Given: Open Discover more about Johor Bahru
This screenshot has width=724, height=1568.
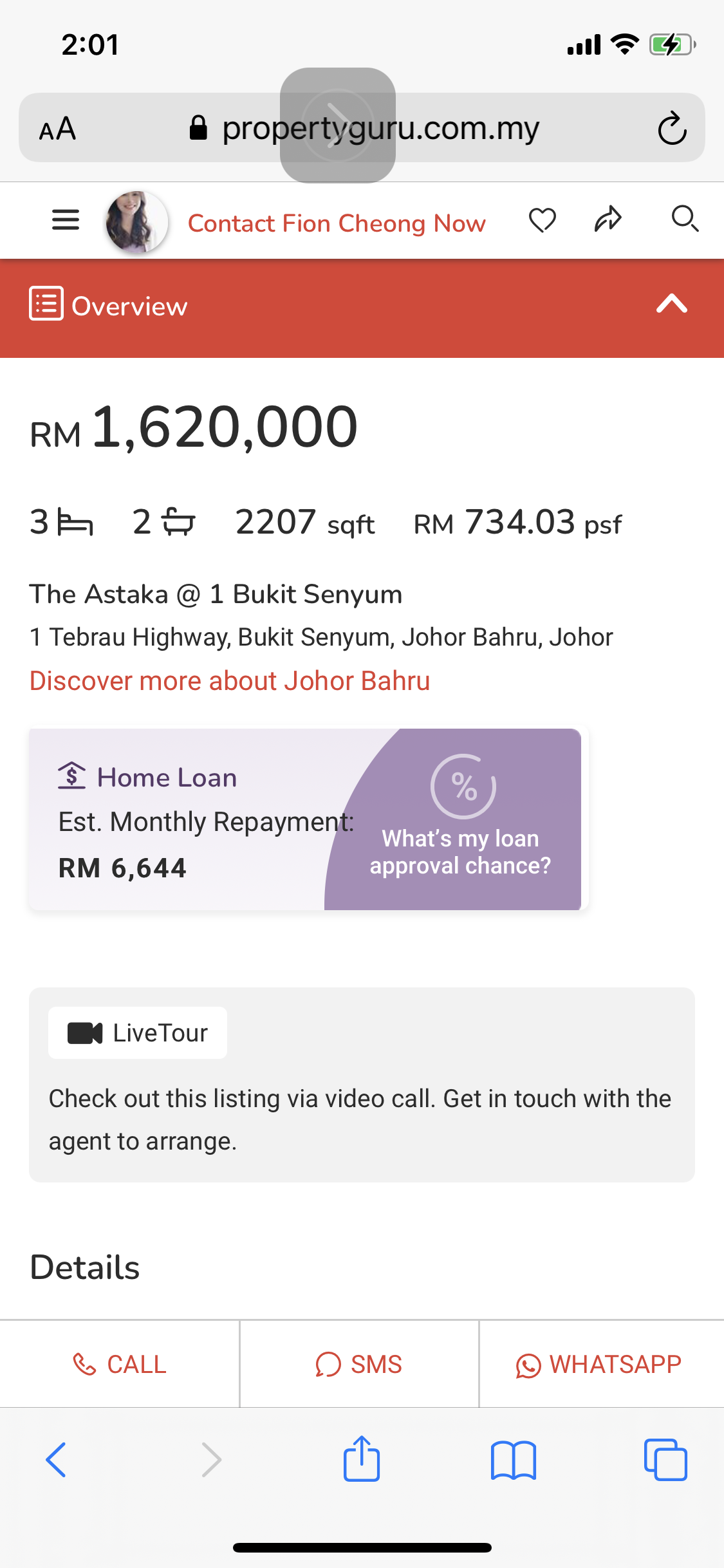Looking at the screenshot, I should 230,681.
